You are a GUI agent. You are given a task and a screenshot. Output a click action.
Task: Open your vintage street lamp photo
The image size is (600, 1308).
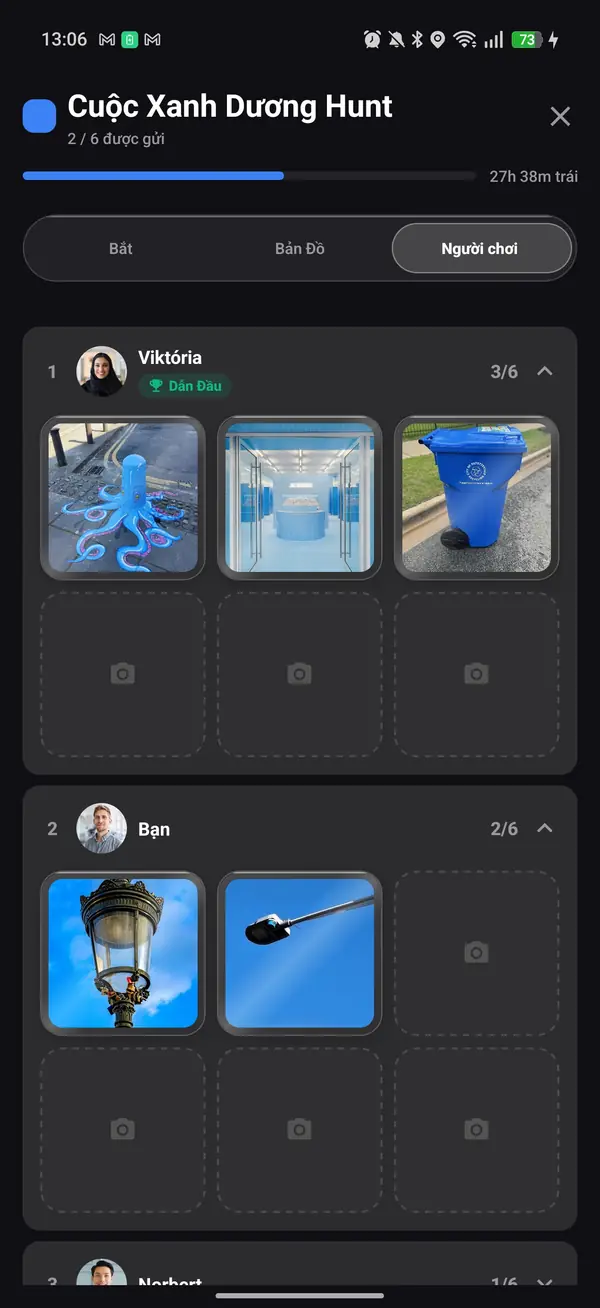coord(123,953)
